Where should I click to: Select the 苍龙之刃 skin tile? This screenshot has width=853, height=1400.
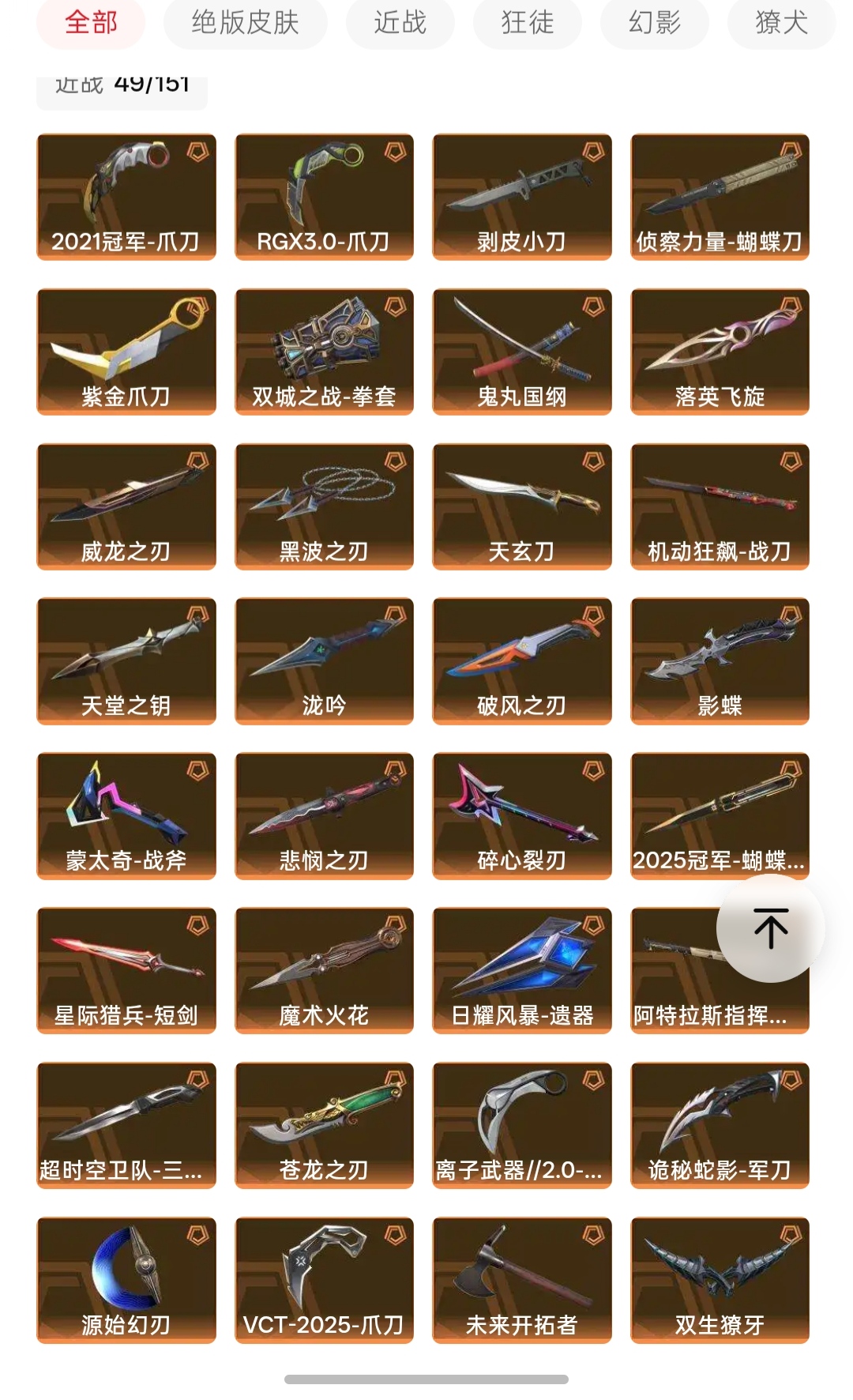pyautogui.click(x=325, y=1125)
